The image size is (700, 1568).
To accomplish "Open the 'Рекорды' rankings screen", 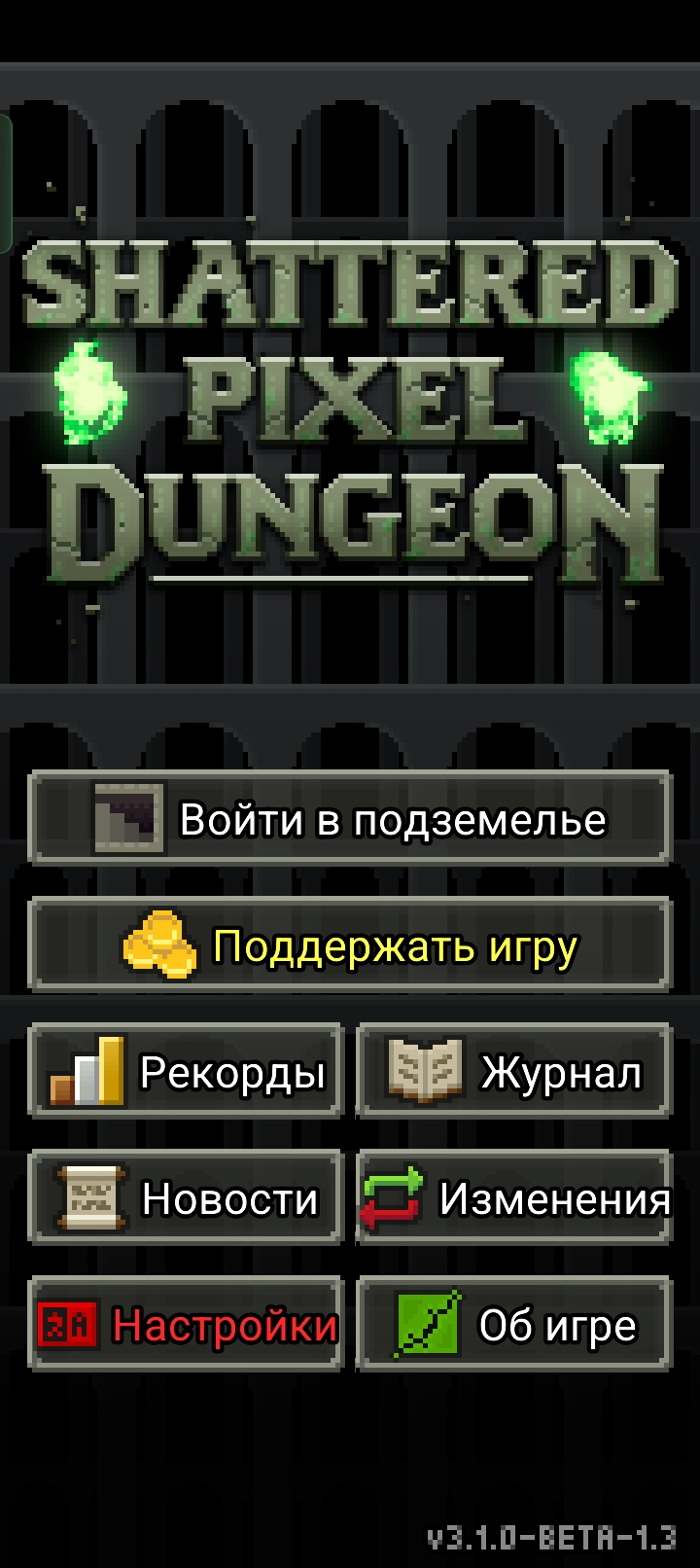I will [186, 1071].
